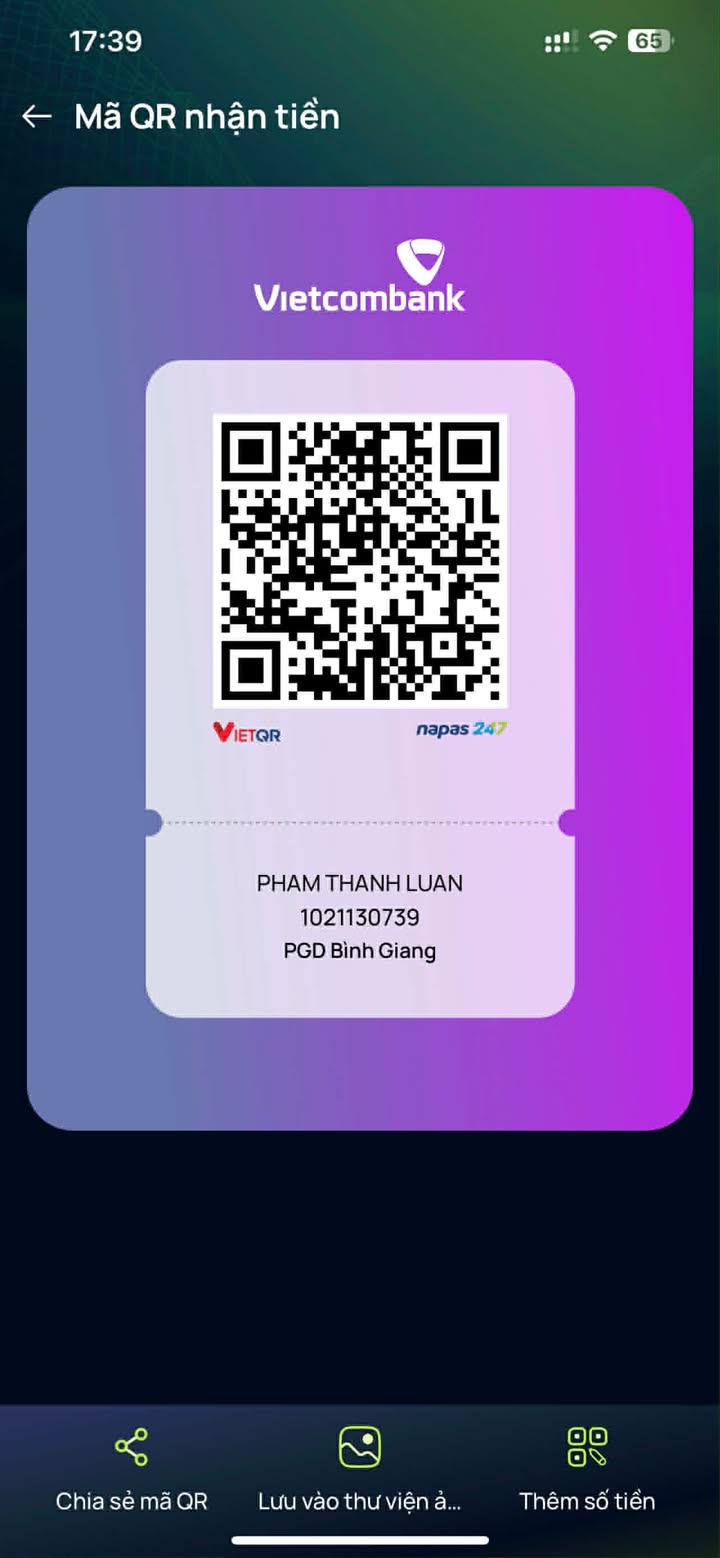Share the QR code via Chia sẻ mã QR
This screenshot has width=720, height=1558.
pos(131,1466)
